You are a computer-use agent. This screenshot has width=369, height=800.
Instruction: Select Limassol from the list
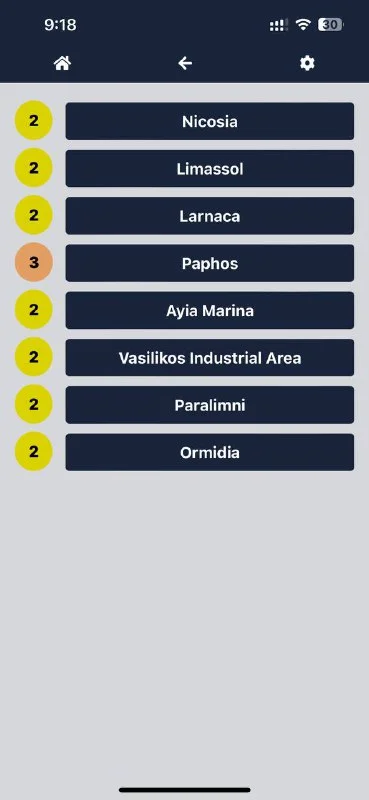(x=209, y=169)
